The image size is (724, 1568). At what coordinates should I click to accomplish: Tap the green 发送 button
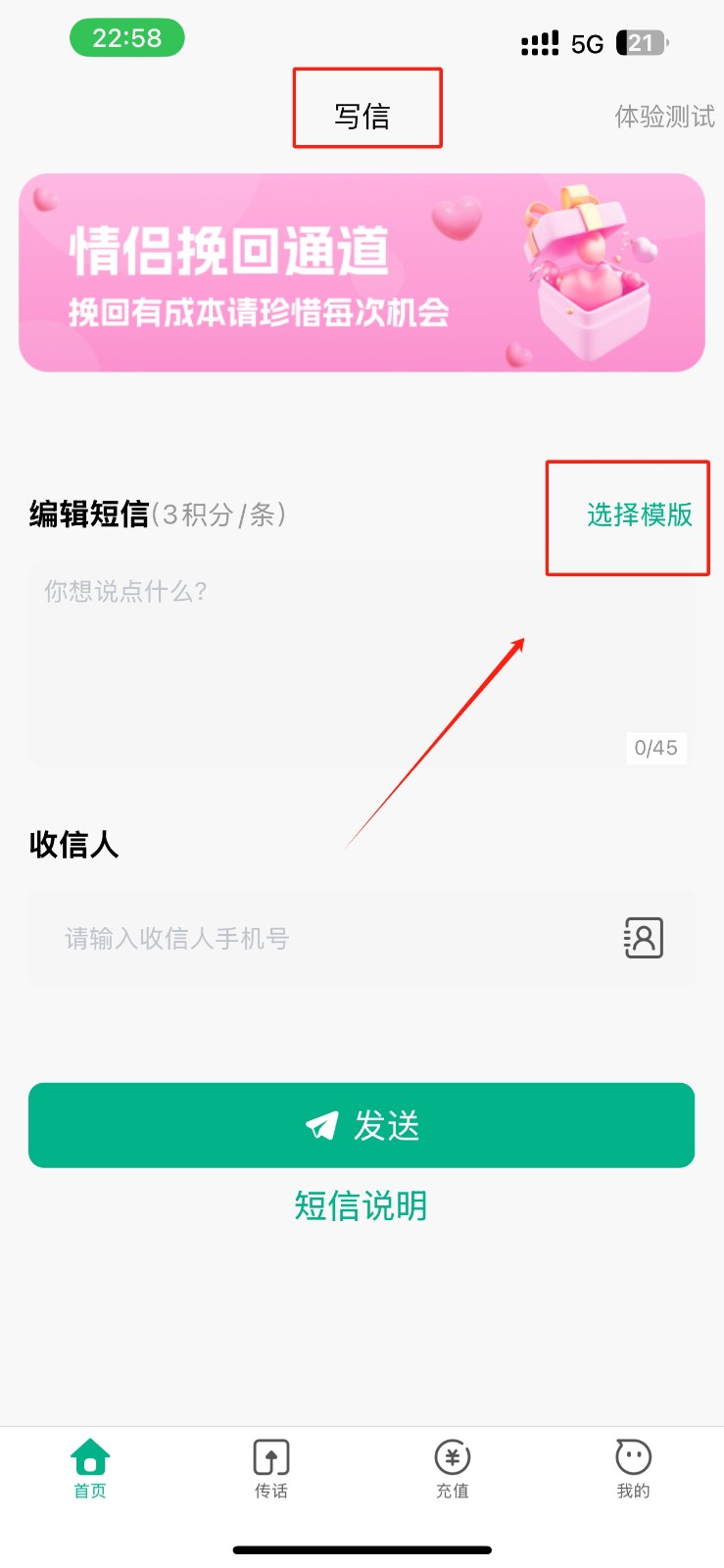[362, 1125]
